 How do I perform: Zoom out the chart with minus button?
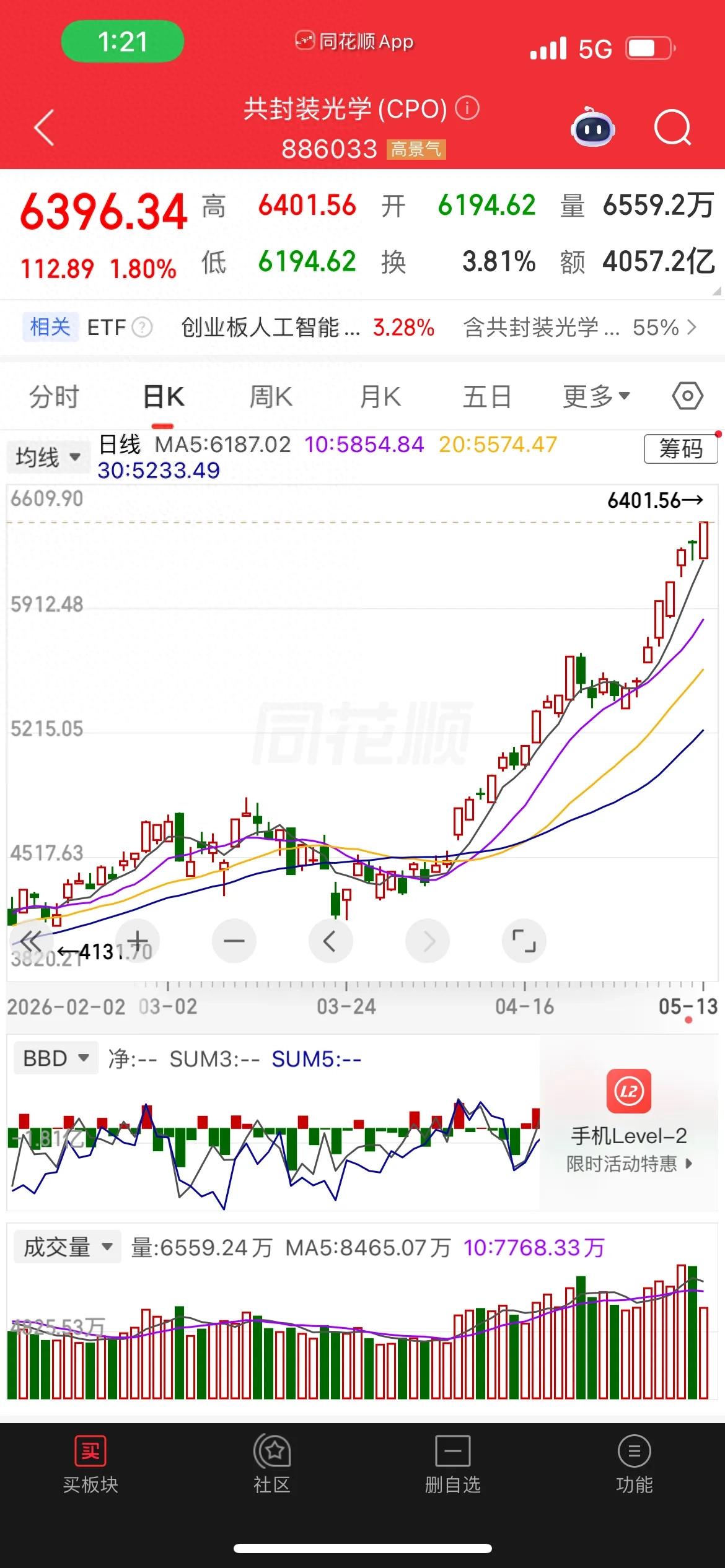click(x=234, y=941)
